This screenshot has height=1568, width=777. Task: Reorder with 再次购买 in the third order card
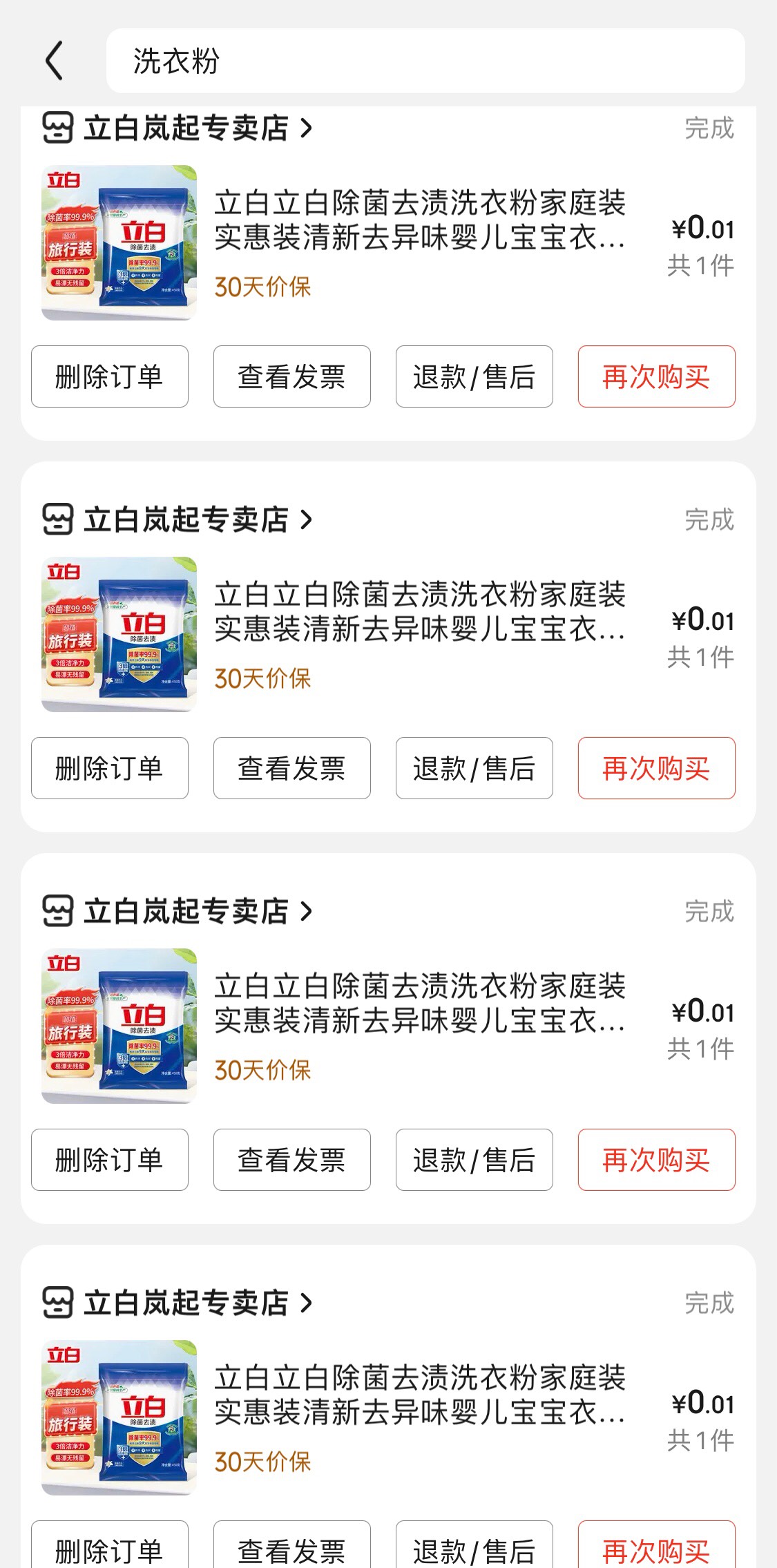click(x=657, y=1160)
